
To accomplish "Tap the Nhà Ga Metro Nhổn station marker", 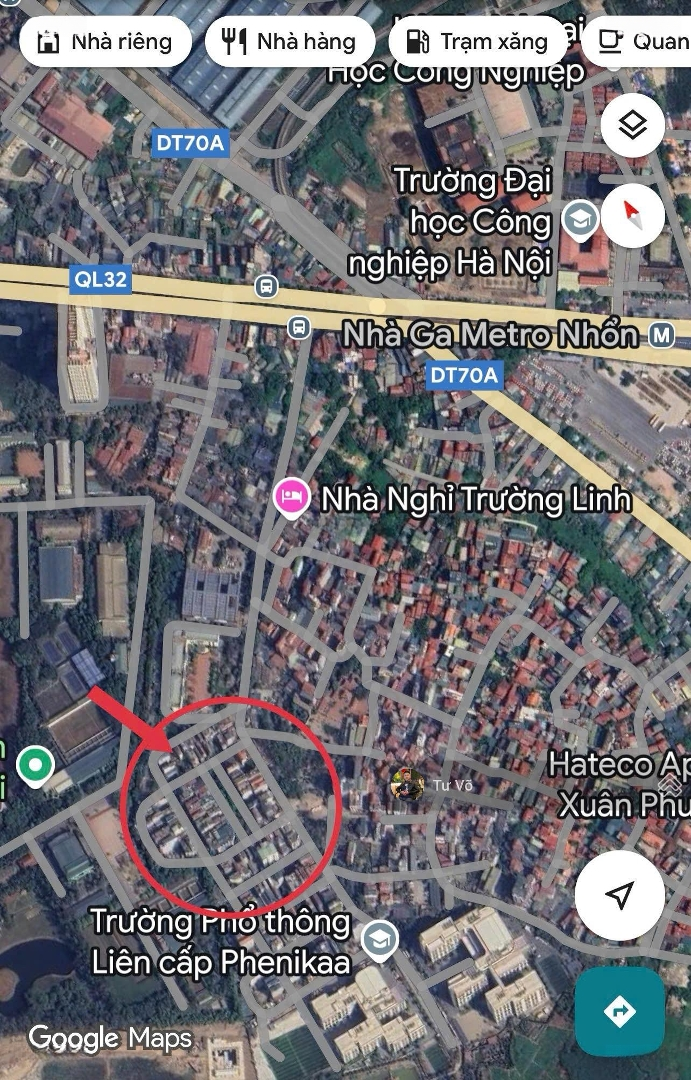I will 661,335.
